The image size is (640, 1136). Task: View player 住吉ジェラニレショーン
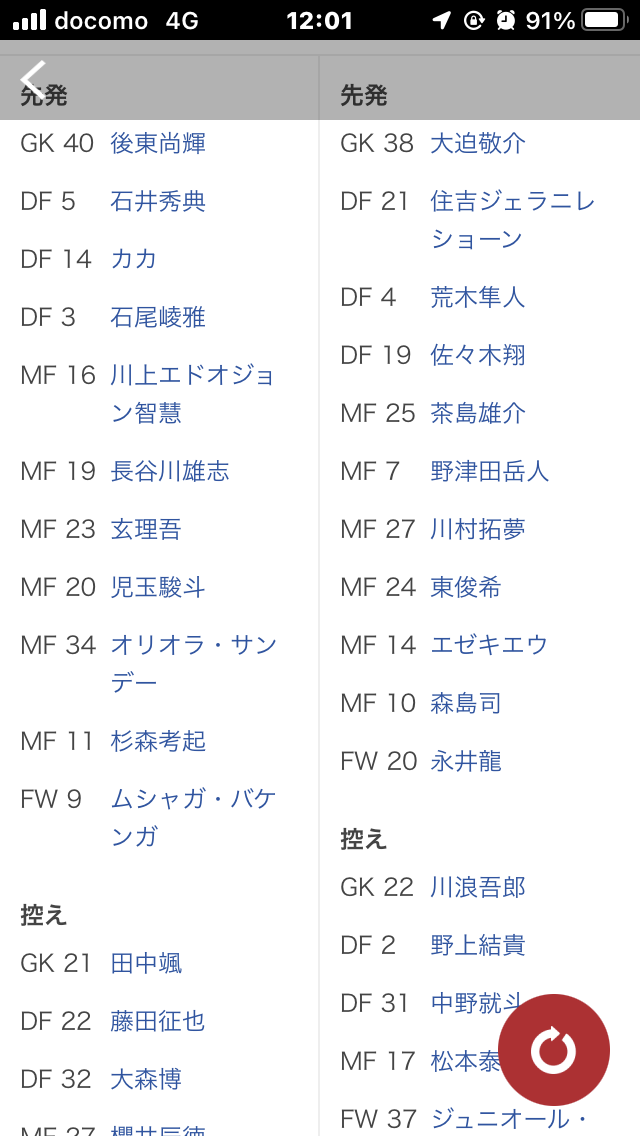pyautogui.click(x=513, y=220)
